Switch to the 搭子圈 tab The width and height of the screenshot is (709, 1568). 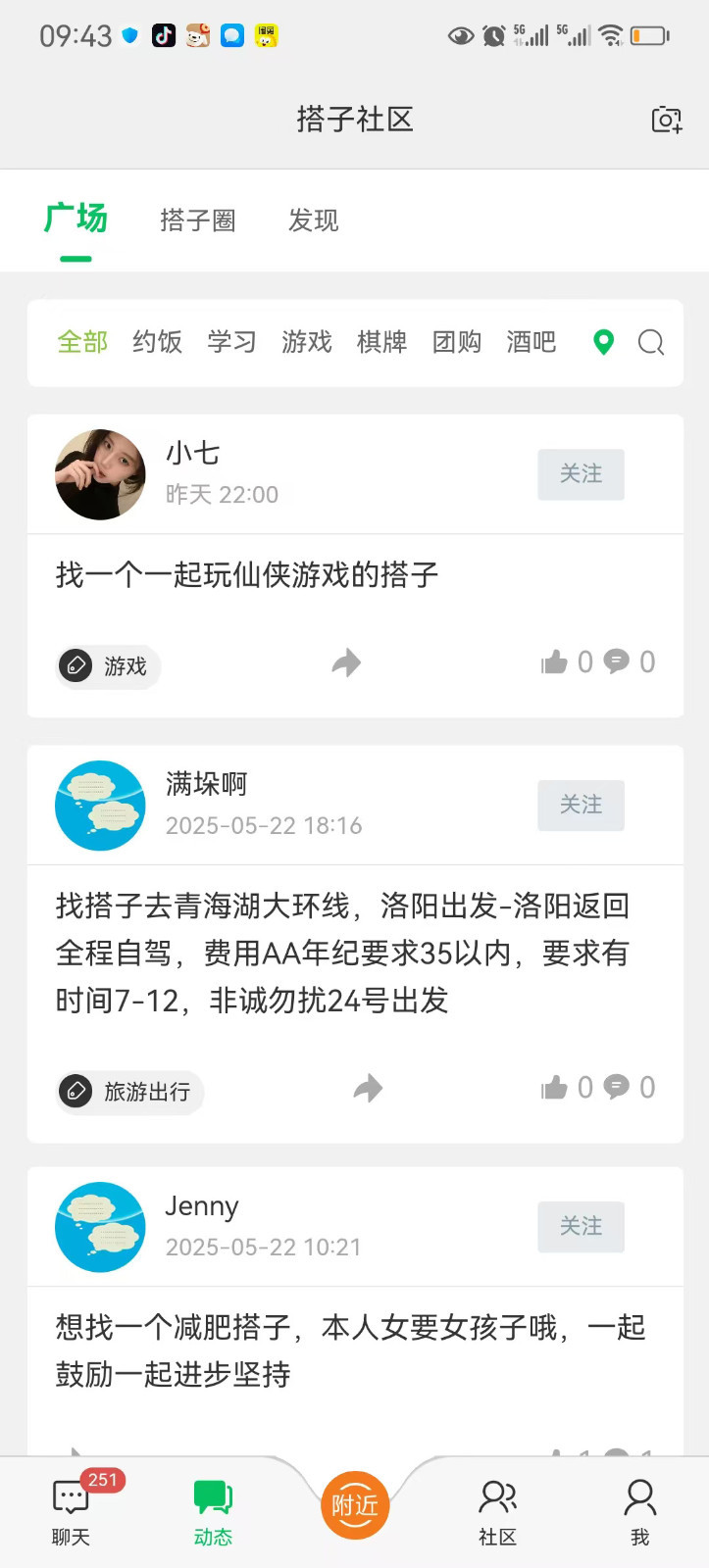point(198,220)
